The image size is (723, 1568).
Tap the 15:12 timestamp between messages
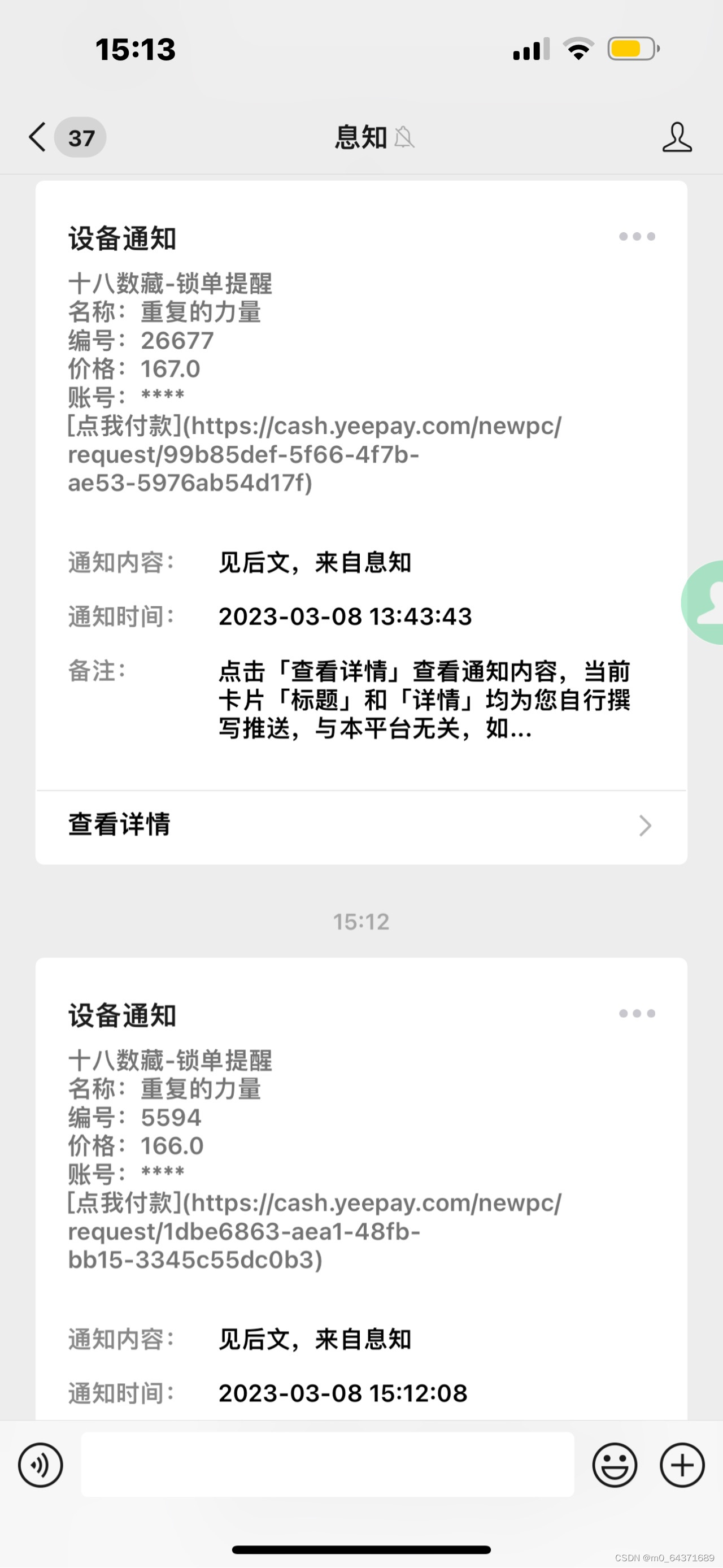[361, 922]
